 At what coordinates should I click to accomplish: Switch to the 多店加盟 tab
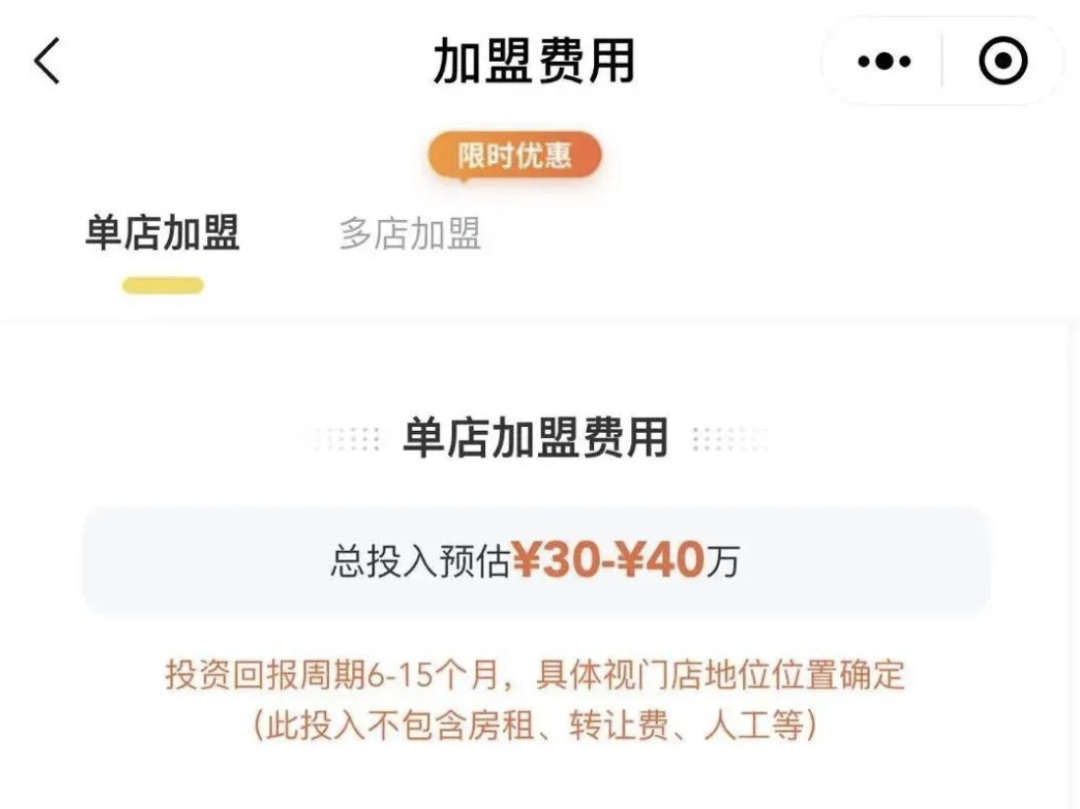point(410,234)
